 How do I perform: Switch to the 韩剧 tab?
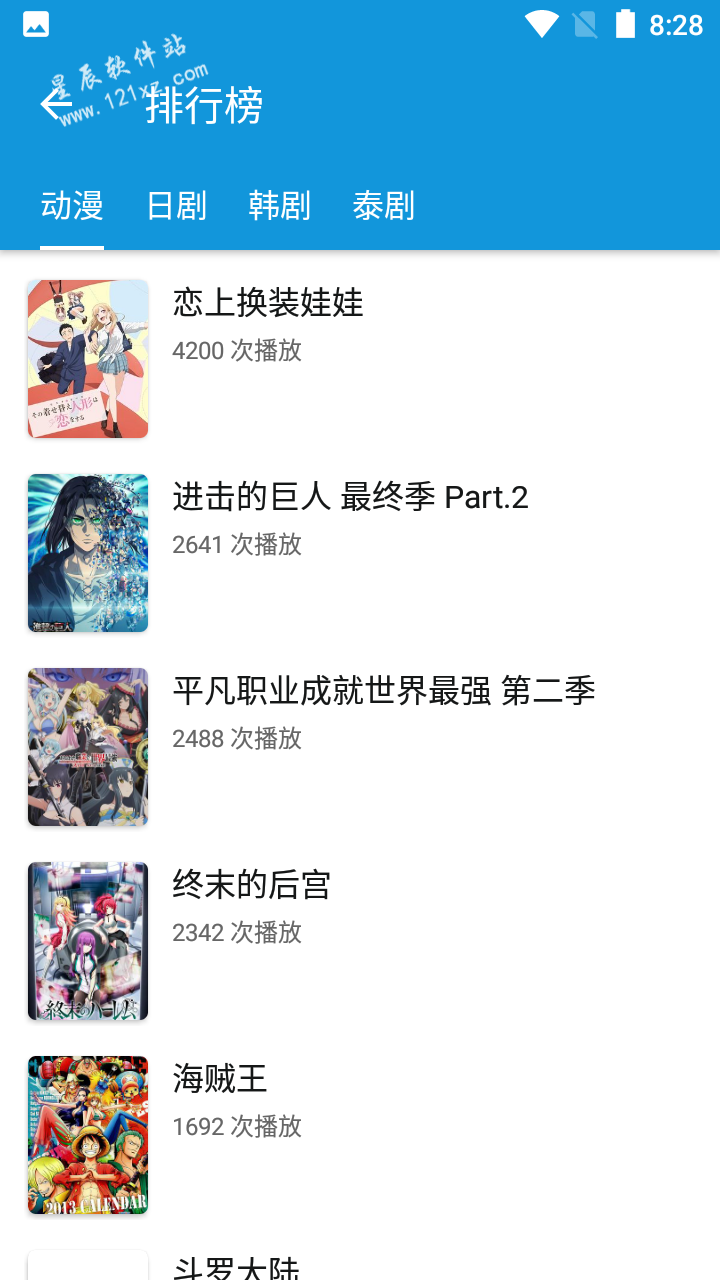click(280, 206)
